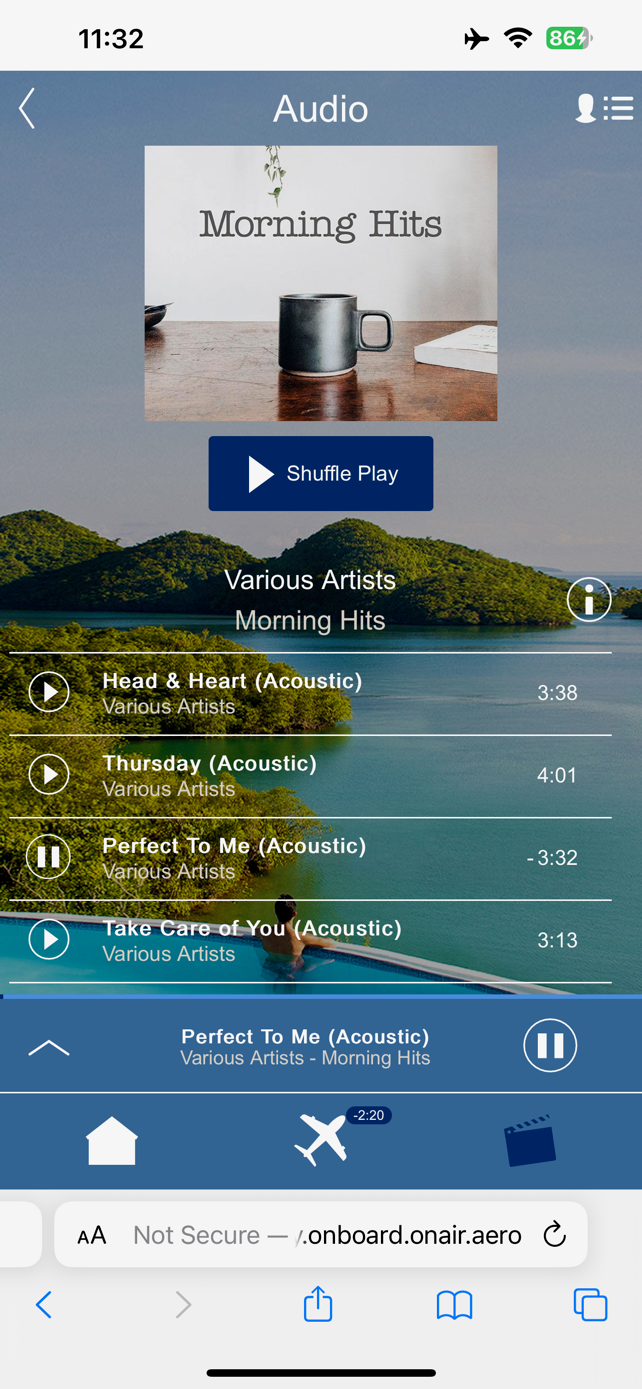The image size is (642, 1389).
Task: Open Safari bookmarks
Action: (454, 1305)
